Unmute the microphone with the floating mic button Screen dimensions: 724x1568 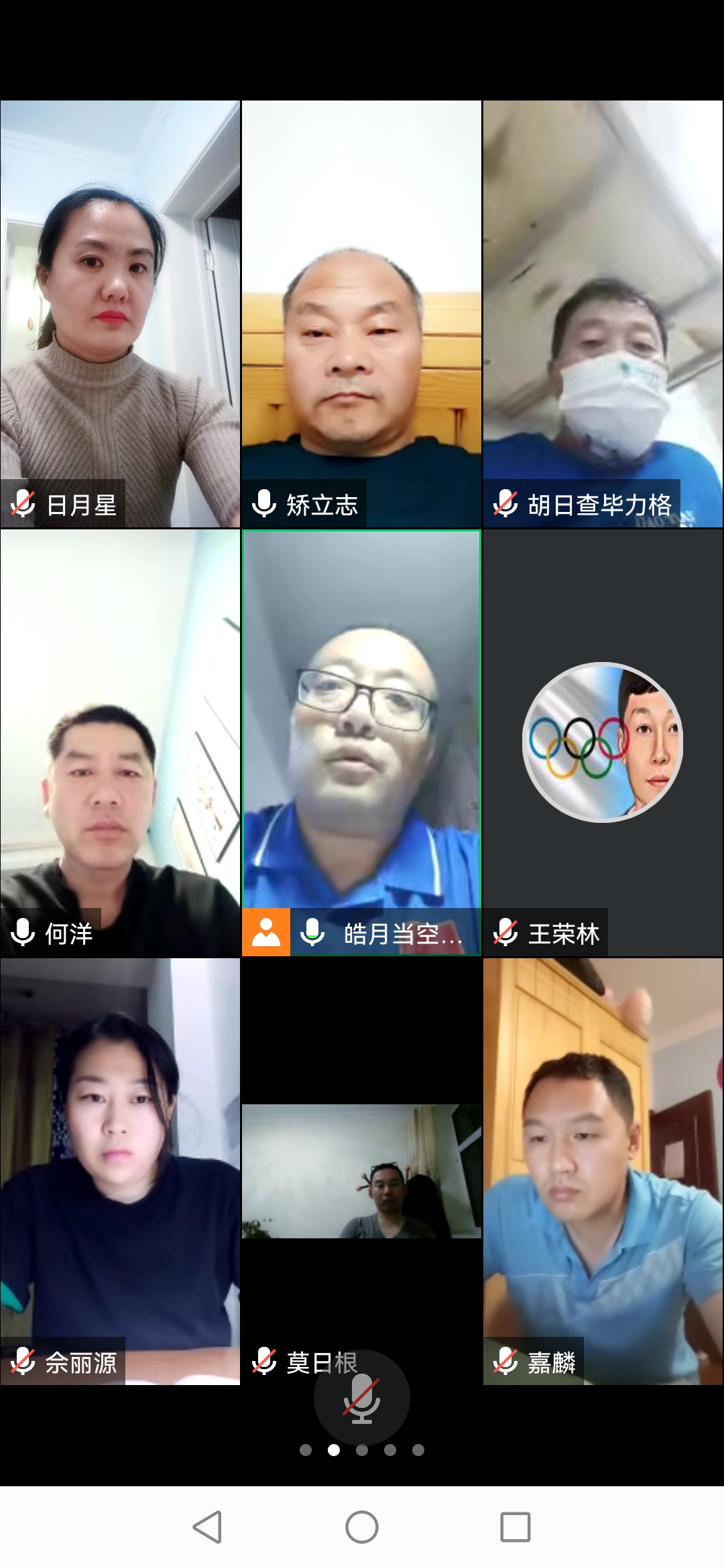[x=361, y=1397]
